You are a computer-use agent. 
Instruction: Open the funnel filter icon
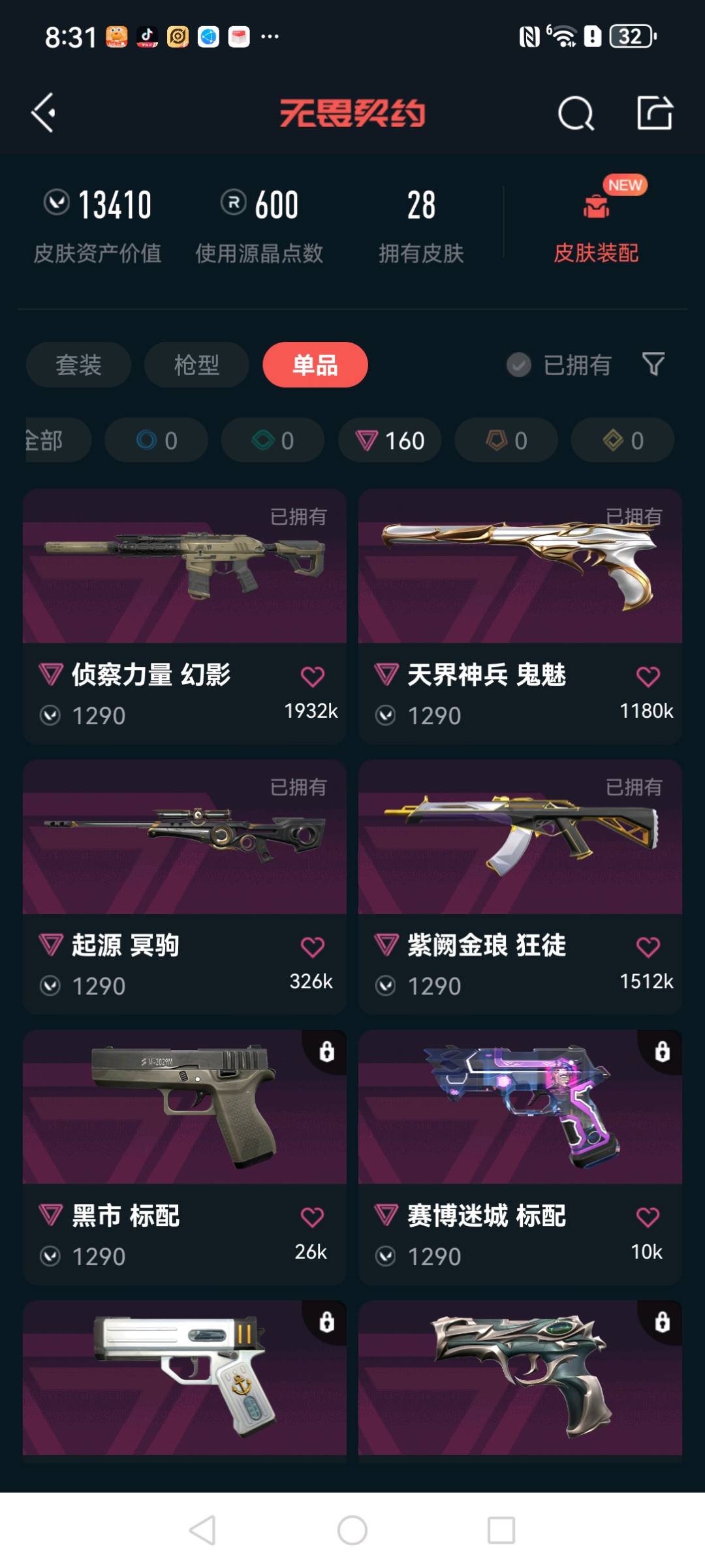pyautogui.click(x=653, y=364)
